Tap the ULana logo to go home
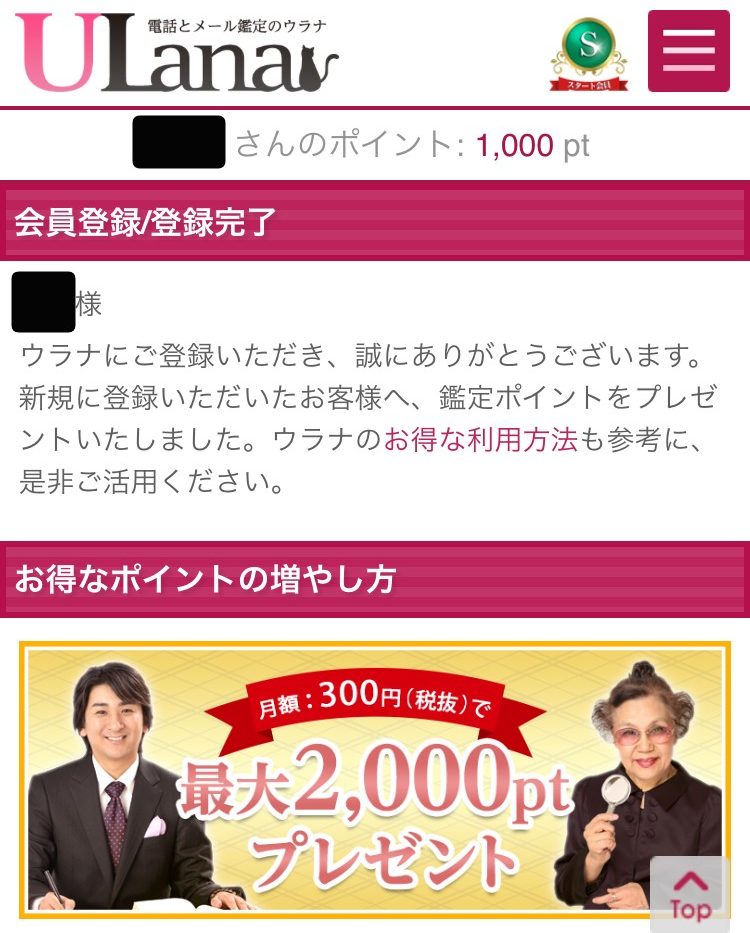Viewport: 750px width, 933px height. point(177,53)
